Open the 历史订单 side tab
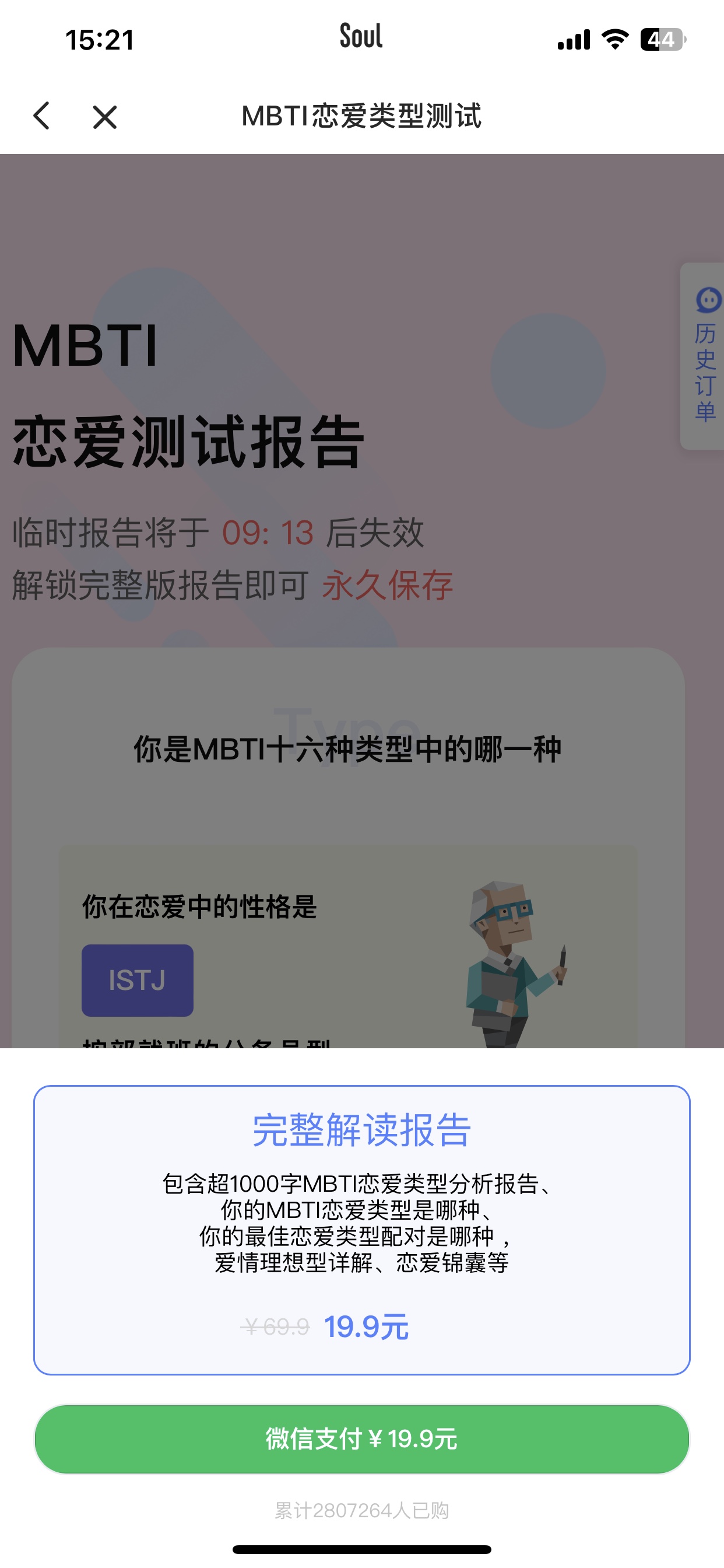This screenshot has height=1568, width=724. point(704,356)
